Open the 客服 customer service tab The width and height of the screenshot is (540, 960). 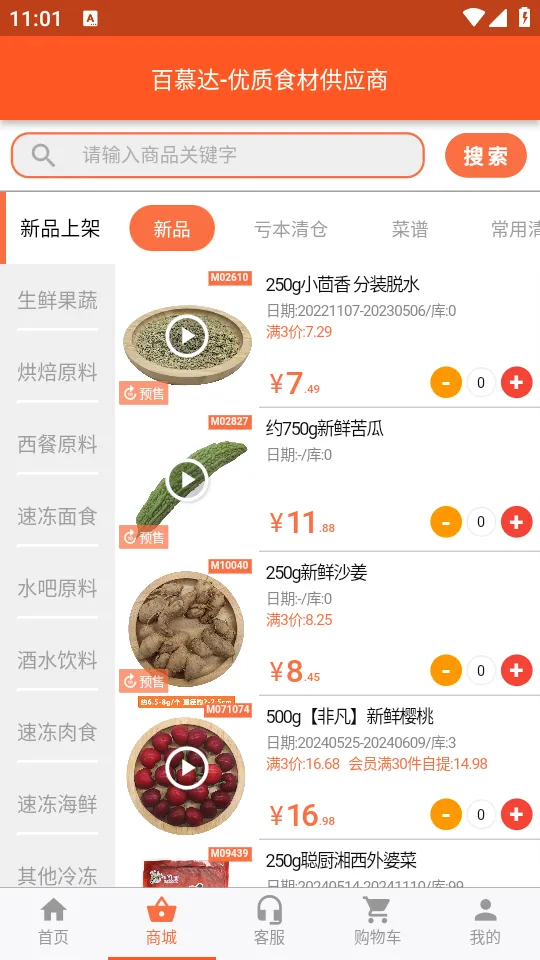pyautogui.click(x=269, y=921)
